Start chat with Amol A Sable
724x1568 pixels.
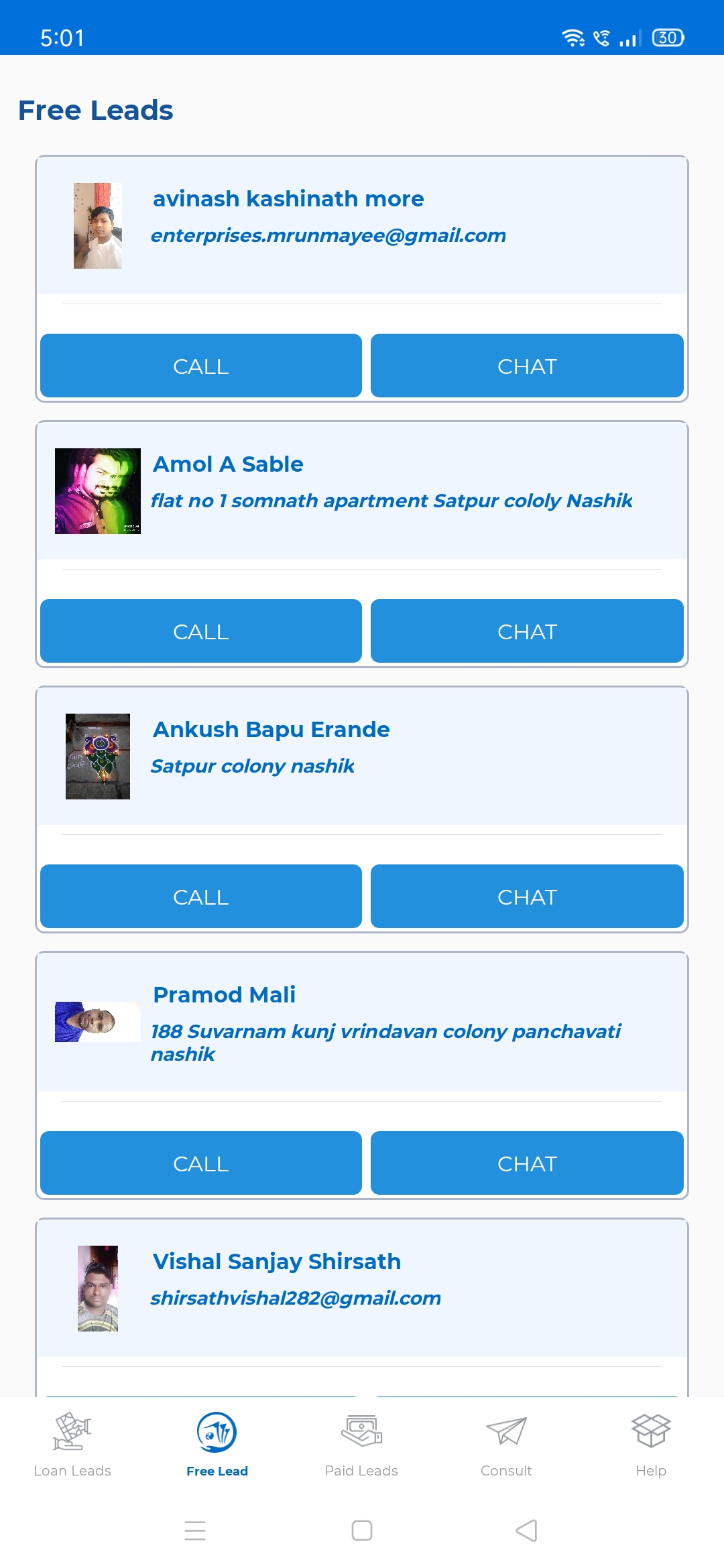[x=527, y=631]
